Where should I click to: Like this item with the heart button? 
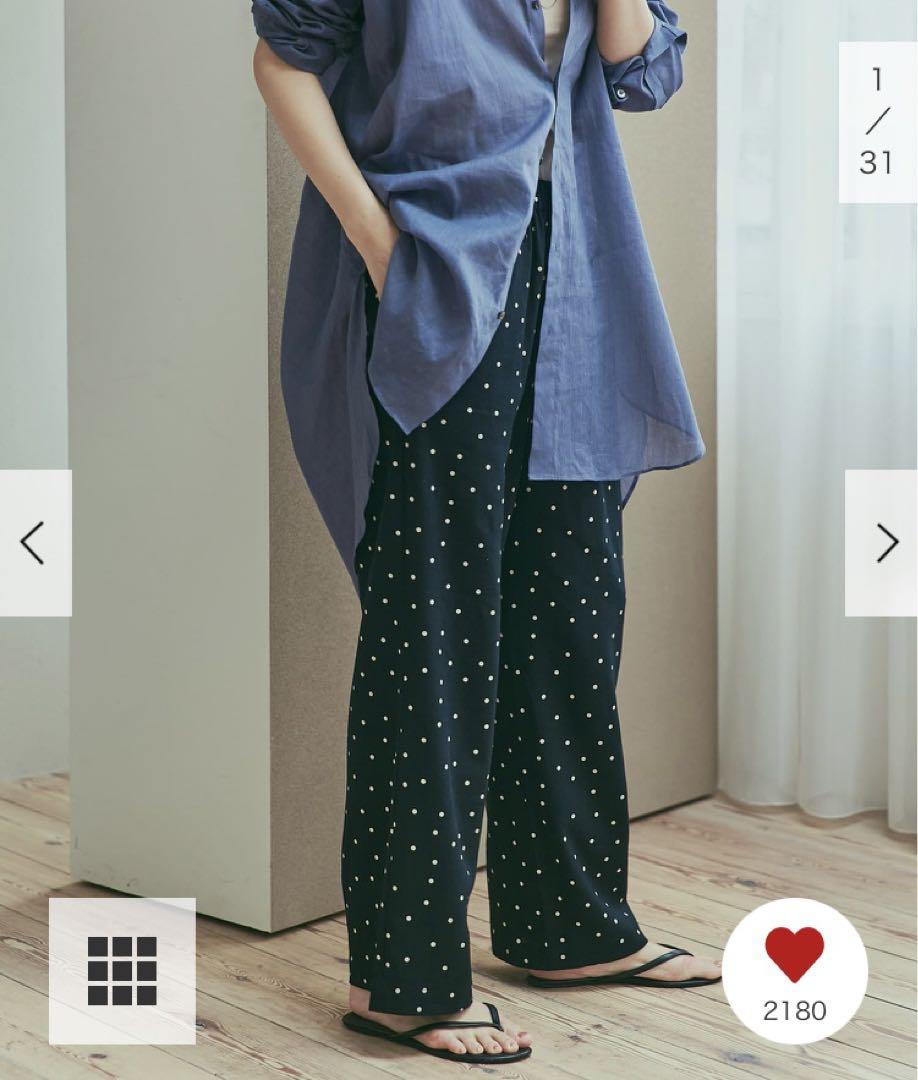(795, 957)
